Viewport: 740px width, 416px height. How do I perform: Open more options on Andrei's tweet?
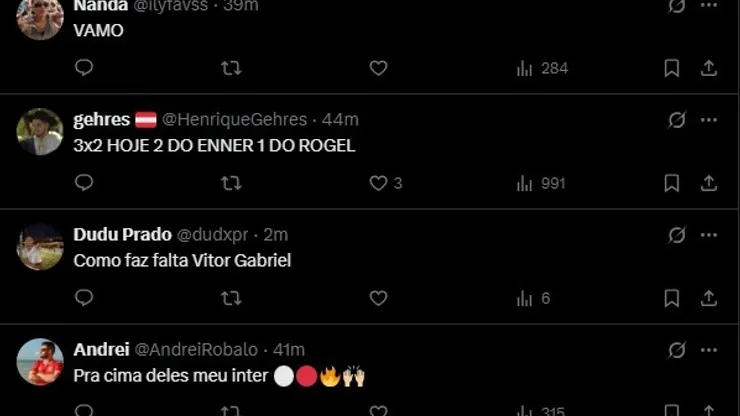[x=708, y=350]
